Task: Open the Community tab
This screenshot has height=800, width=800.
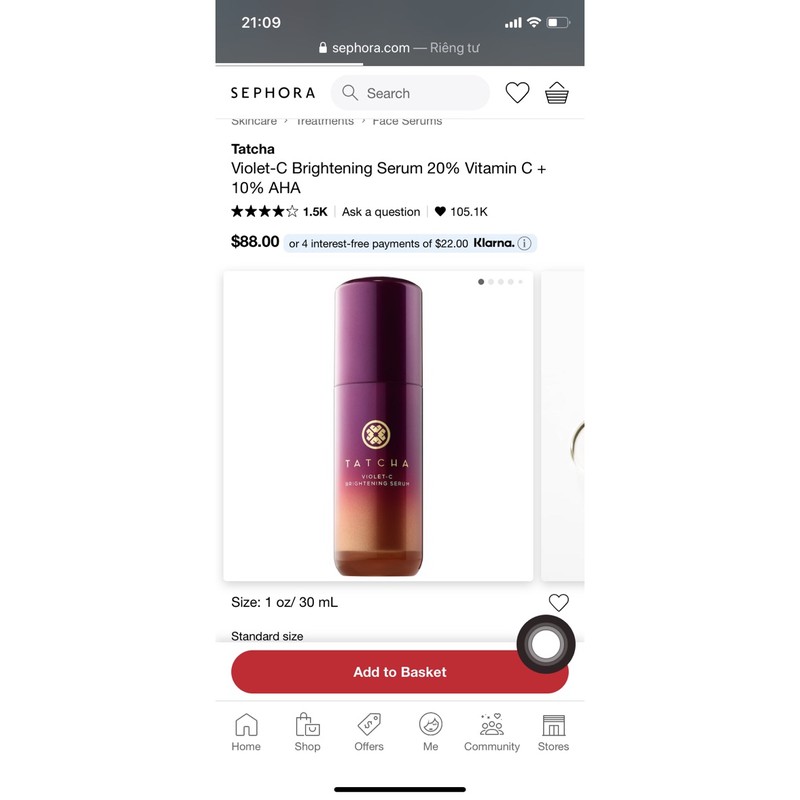Action: point(492,732)
